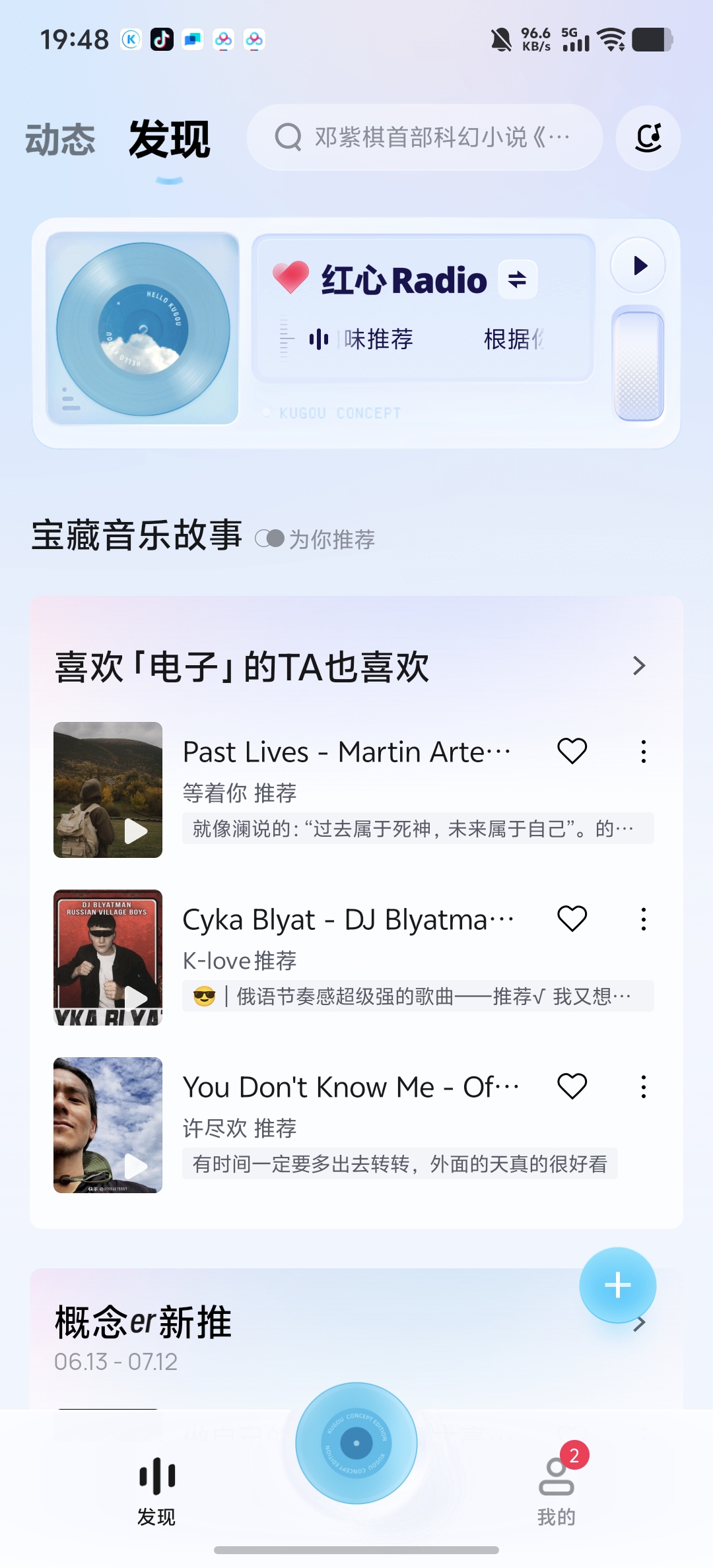Like You Don't Know Me
The width and height of the screenshot is (713, 1568).
click(572, 1086)
